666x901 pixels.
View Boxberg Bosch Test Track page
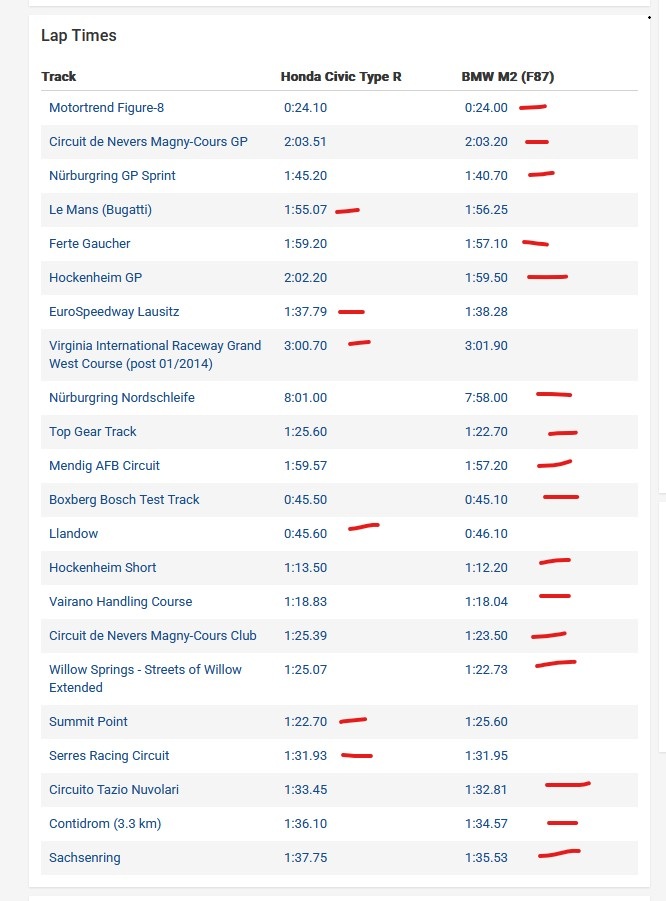[x=124, y=500]
